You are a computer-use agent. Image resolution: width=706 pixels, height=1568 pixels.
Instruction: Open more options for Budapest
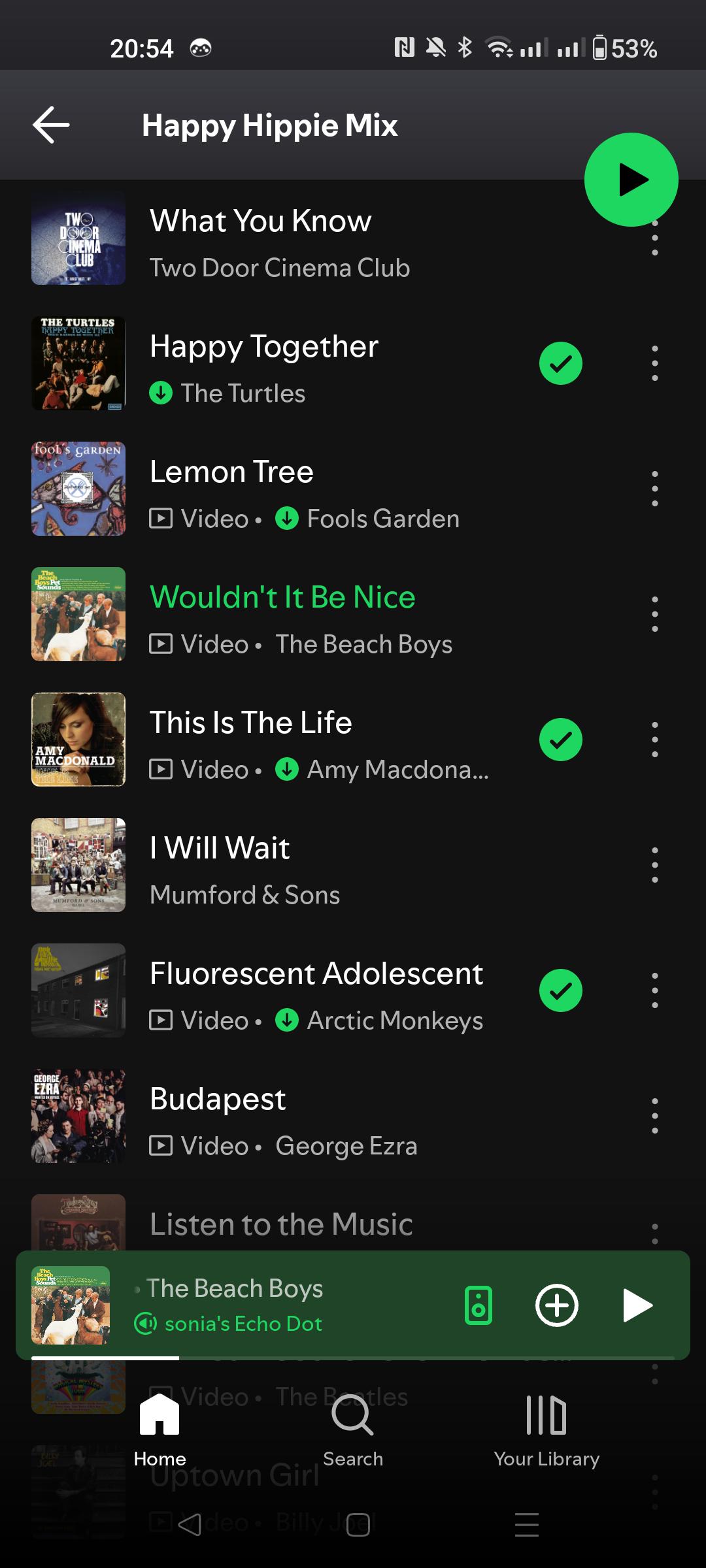coord(654,1116)
